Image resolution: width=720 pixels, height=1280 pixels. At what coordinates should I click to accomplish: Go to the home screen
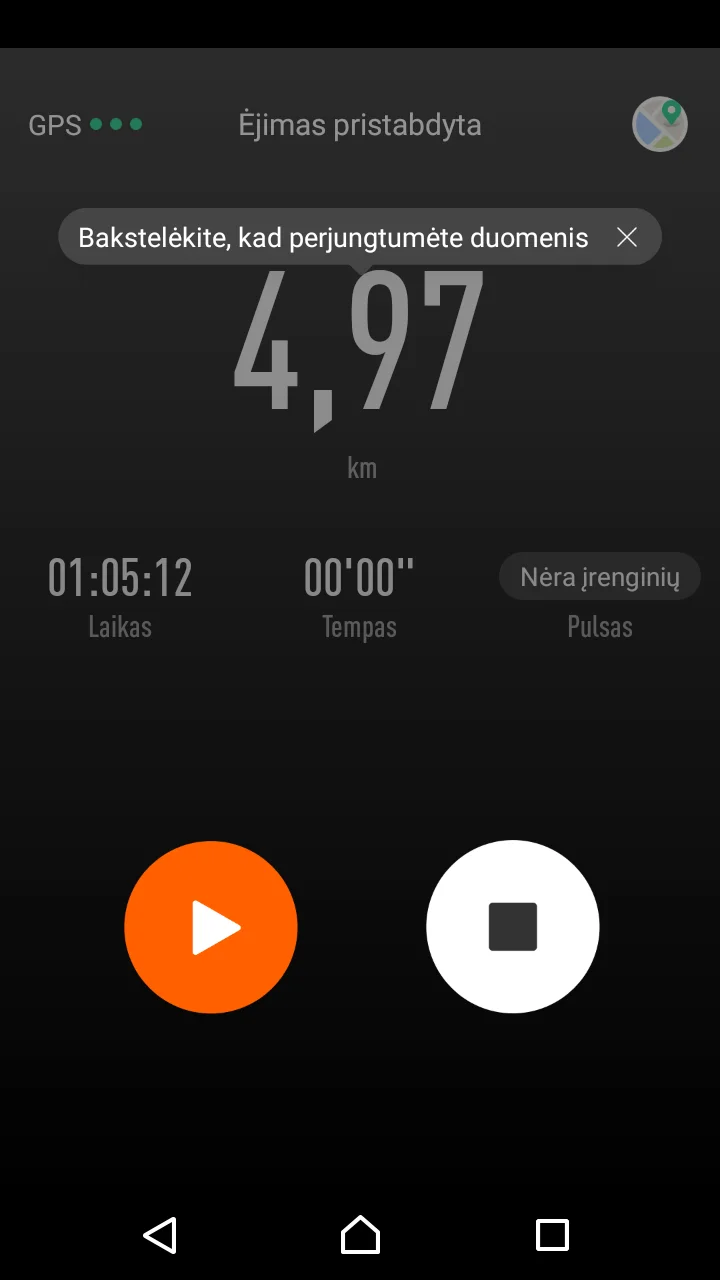click(360, 1235)
